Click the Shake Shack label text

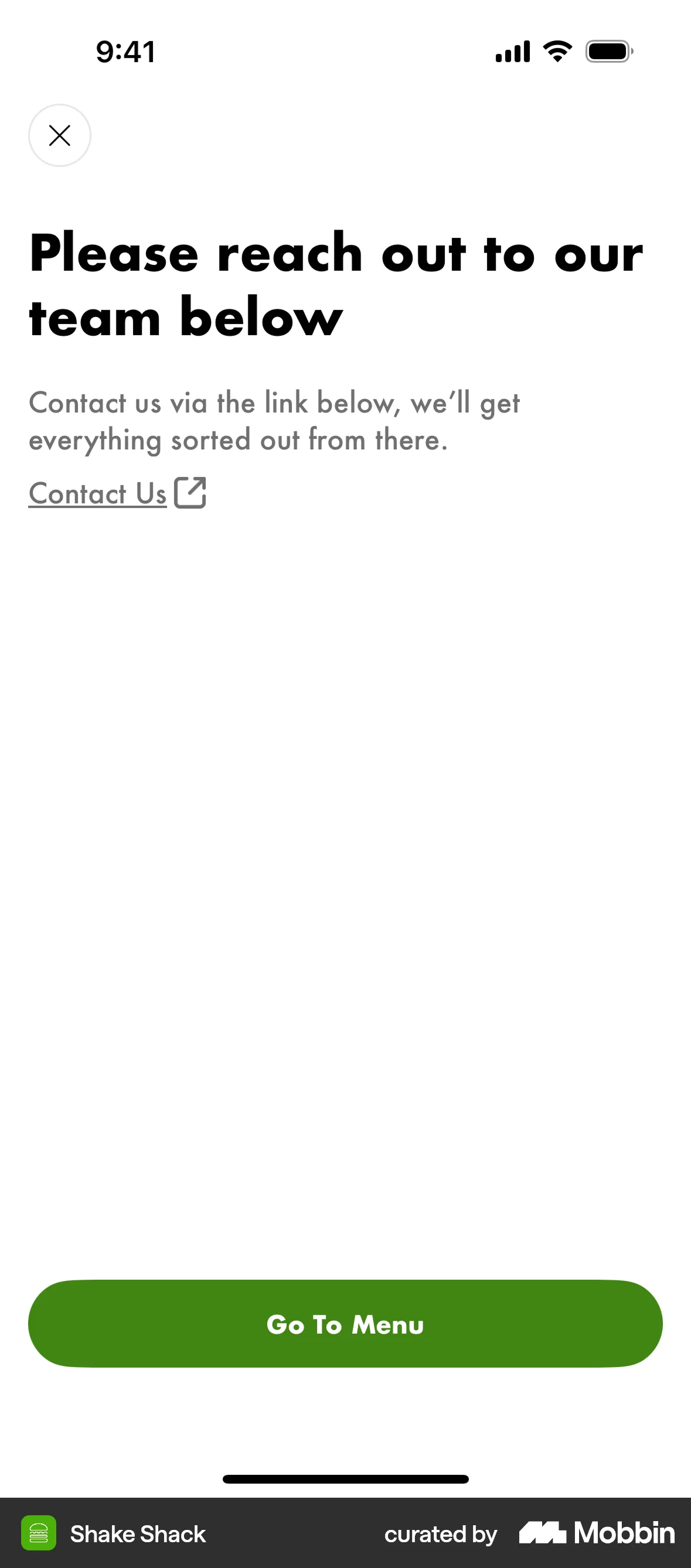click(137, 1534)
